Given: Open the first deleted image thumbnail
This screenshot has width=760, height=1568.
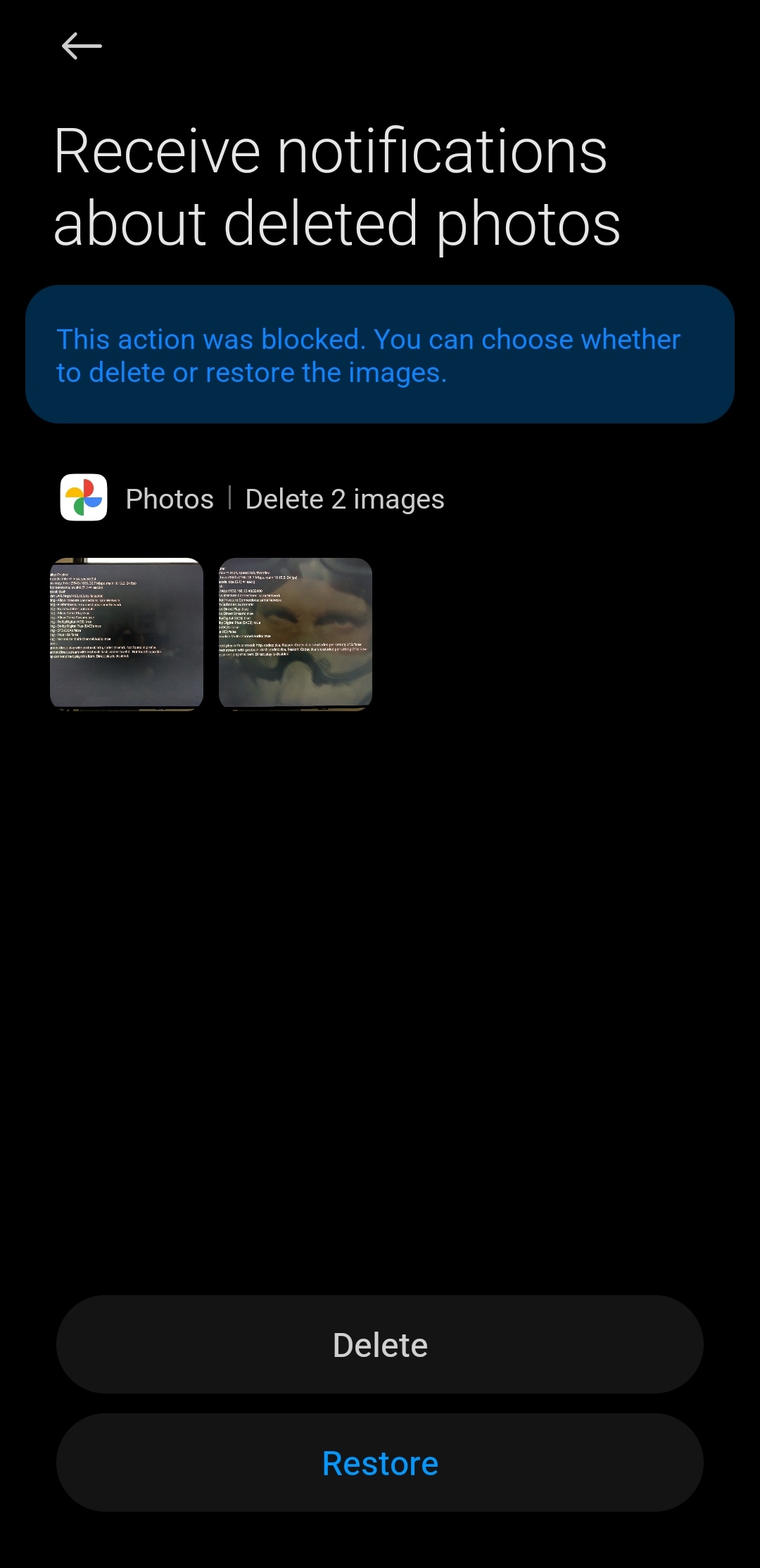Looking at the screenshot, I should pyautogui.click(x=127, y=634).
